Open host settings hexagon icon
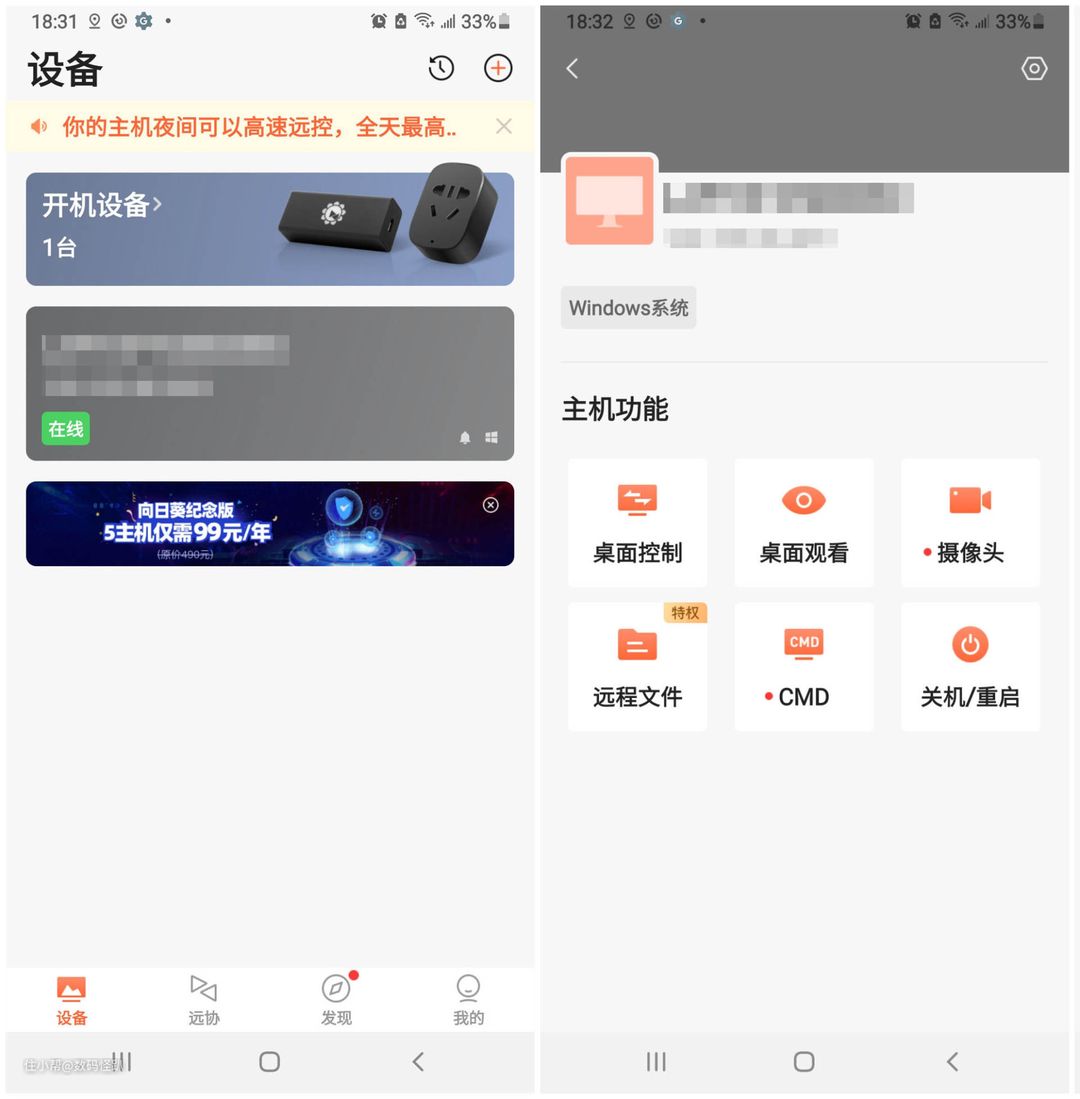Image resolution: width=1080 pixels, height=1099 pixels. (x=1034, y=68)
